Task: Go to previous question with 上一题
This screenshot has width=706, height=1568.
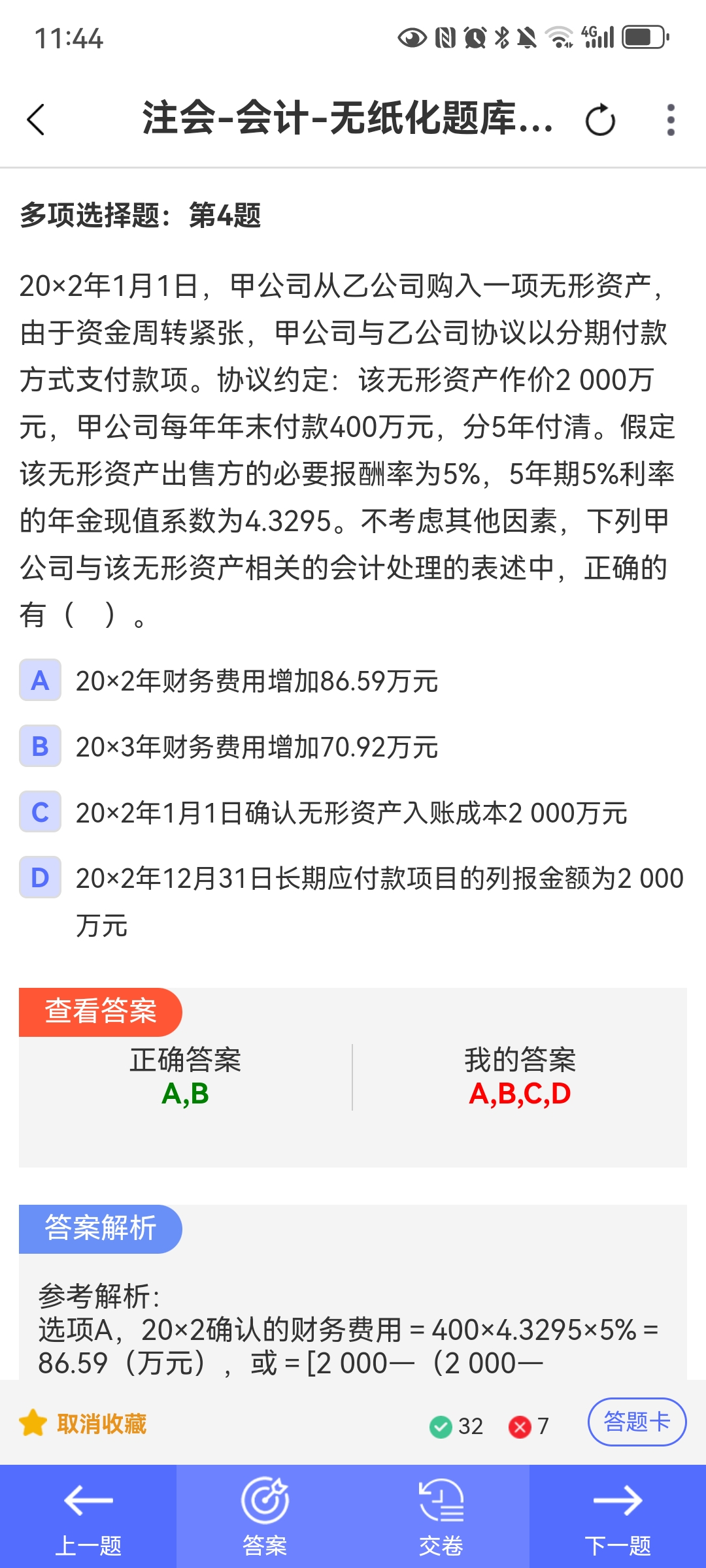Action: click(x=88, y=1516)
